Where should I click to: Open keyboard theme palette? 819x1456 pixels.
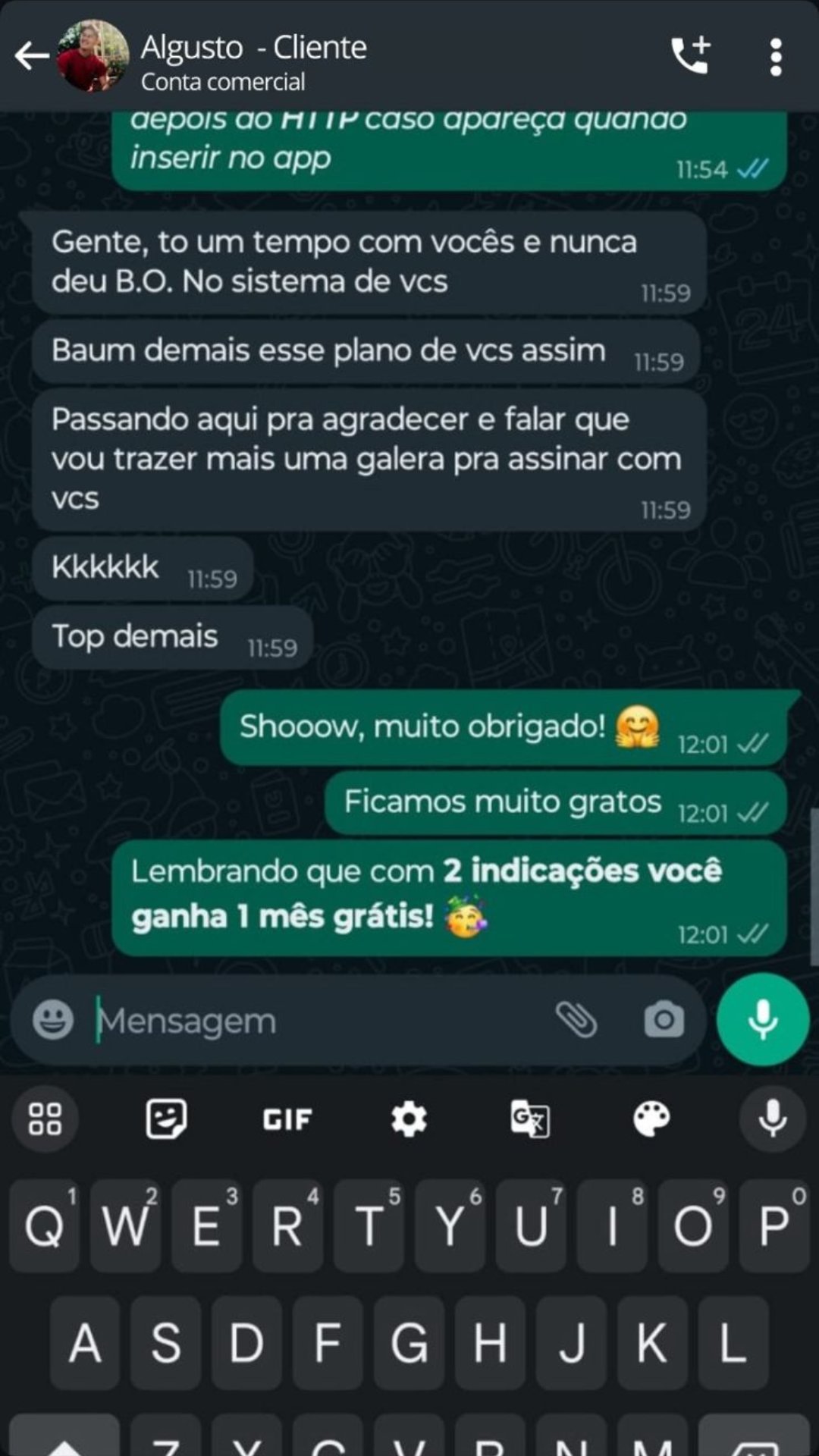click(x=651, y=1119)
